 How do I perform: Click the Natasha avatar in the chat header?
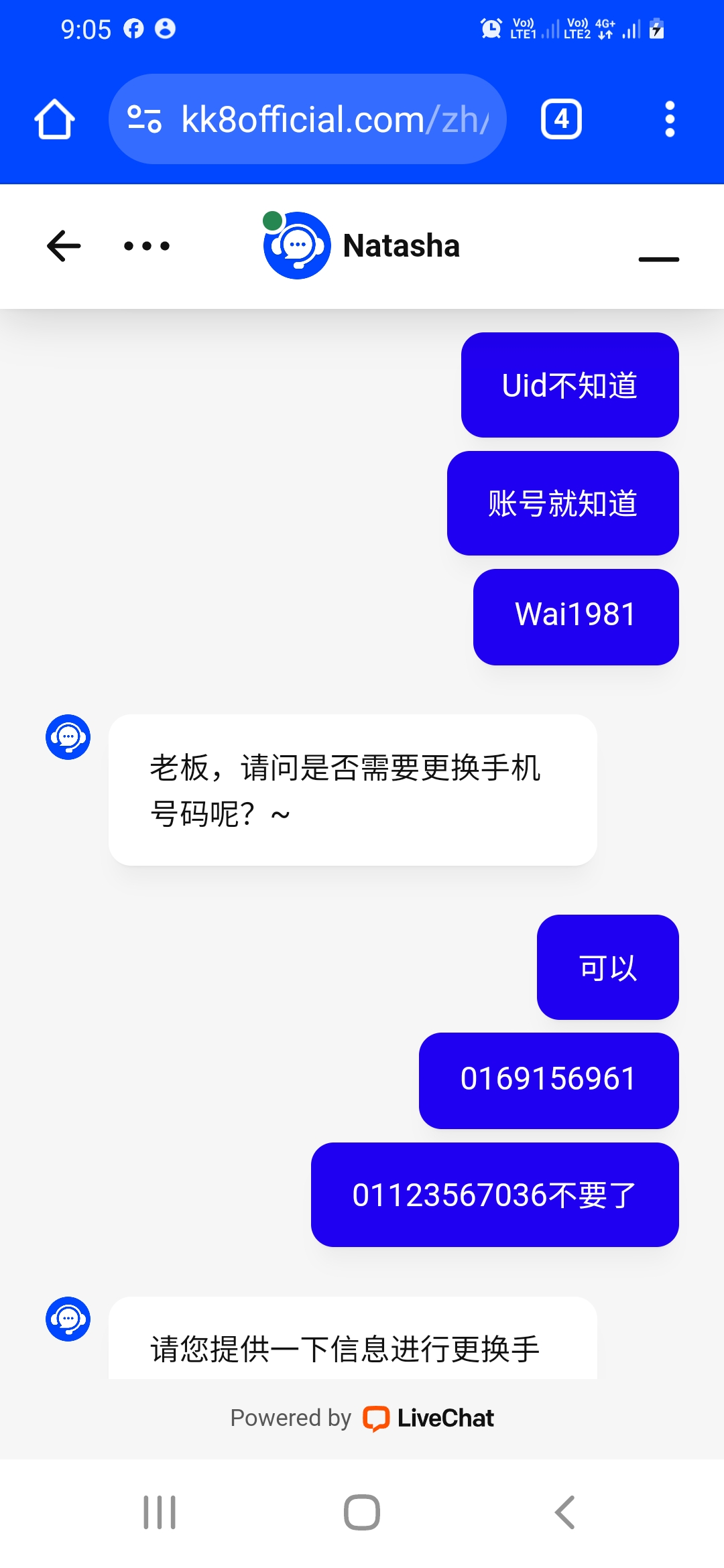tap(297, 245)
